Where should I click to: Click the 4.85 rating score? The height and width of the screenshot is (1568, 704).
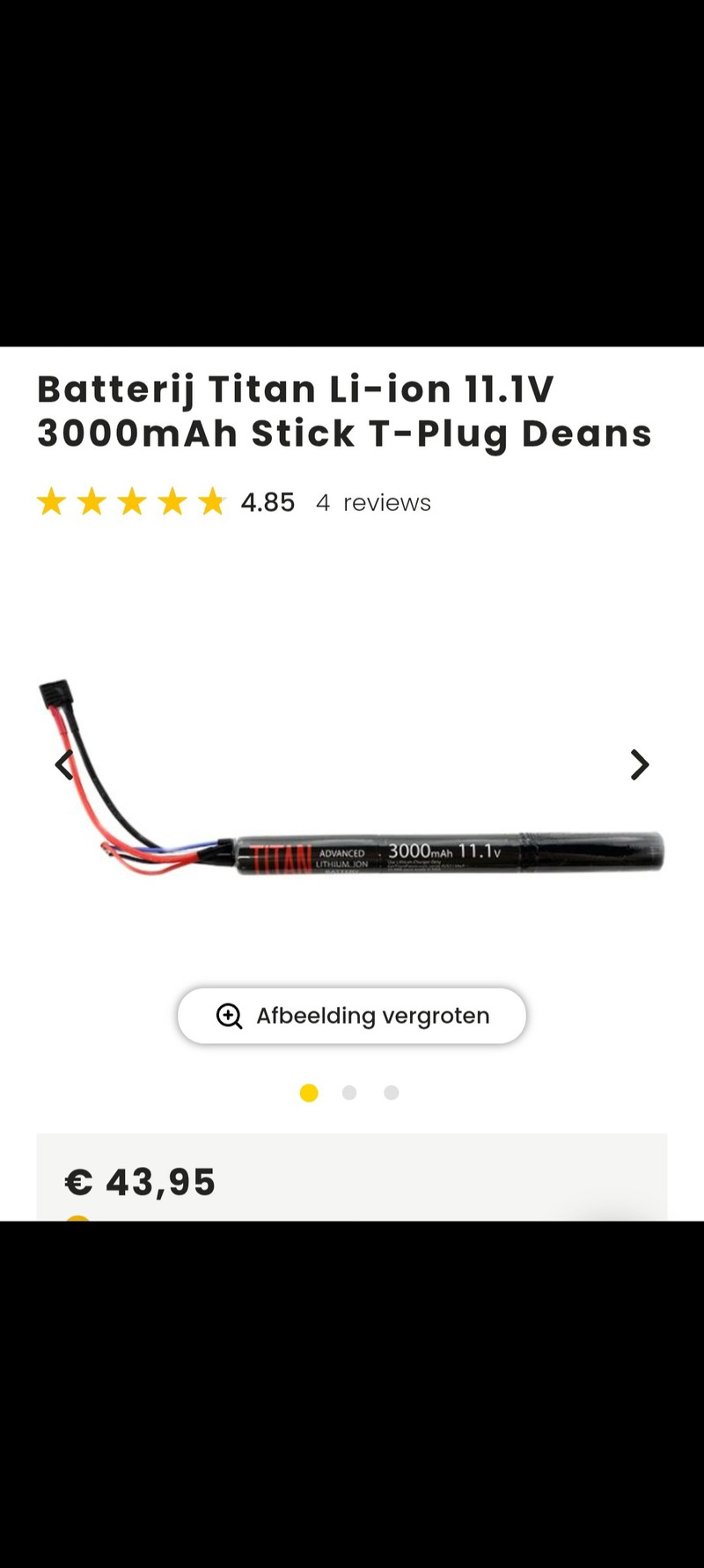[268, 502]
